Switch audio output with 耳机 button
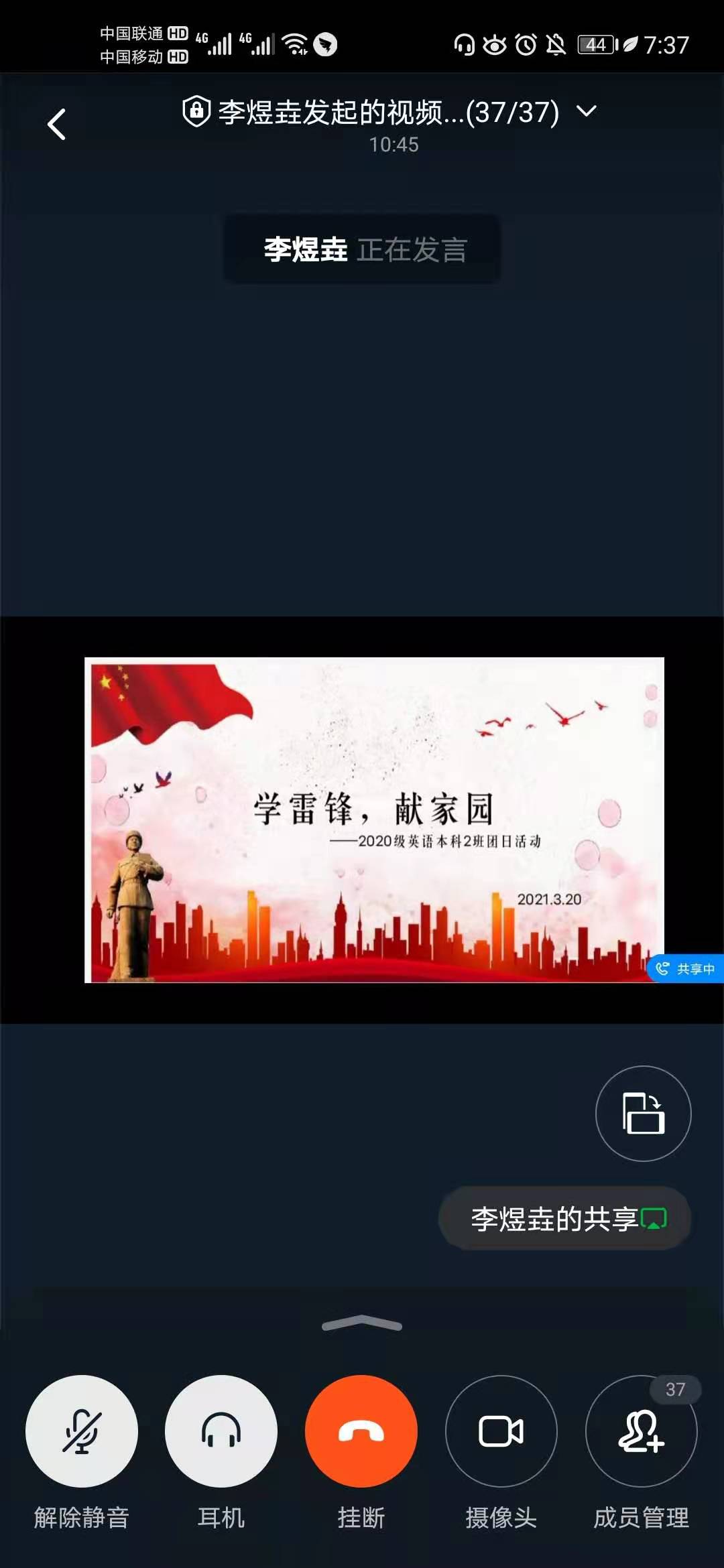 (x=221, y=1431)
